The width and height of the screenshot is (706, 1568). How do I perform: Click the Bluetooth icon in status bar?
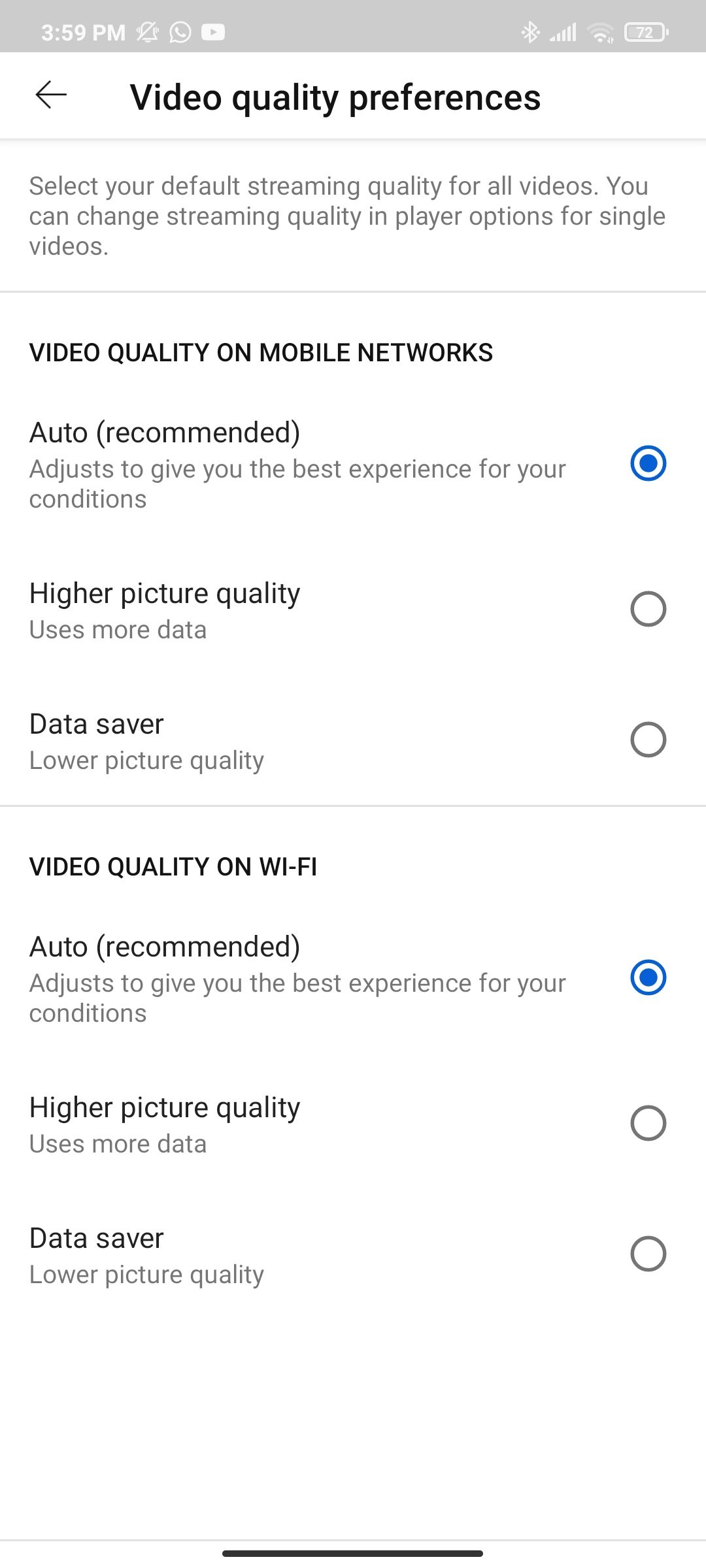click(x=531, y=31)
